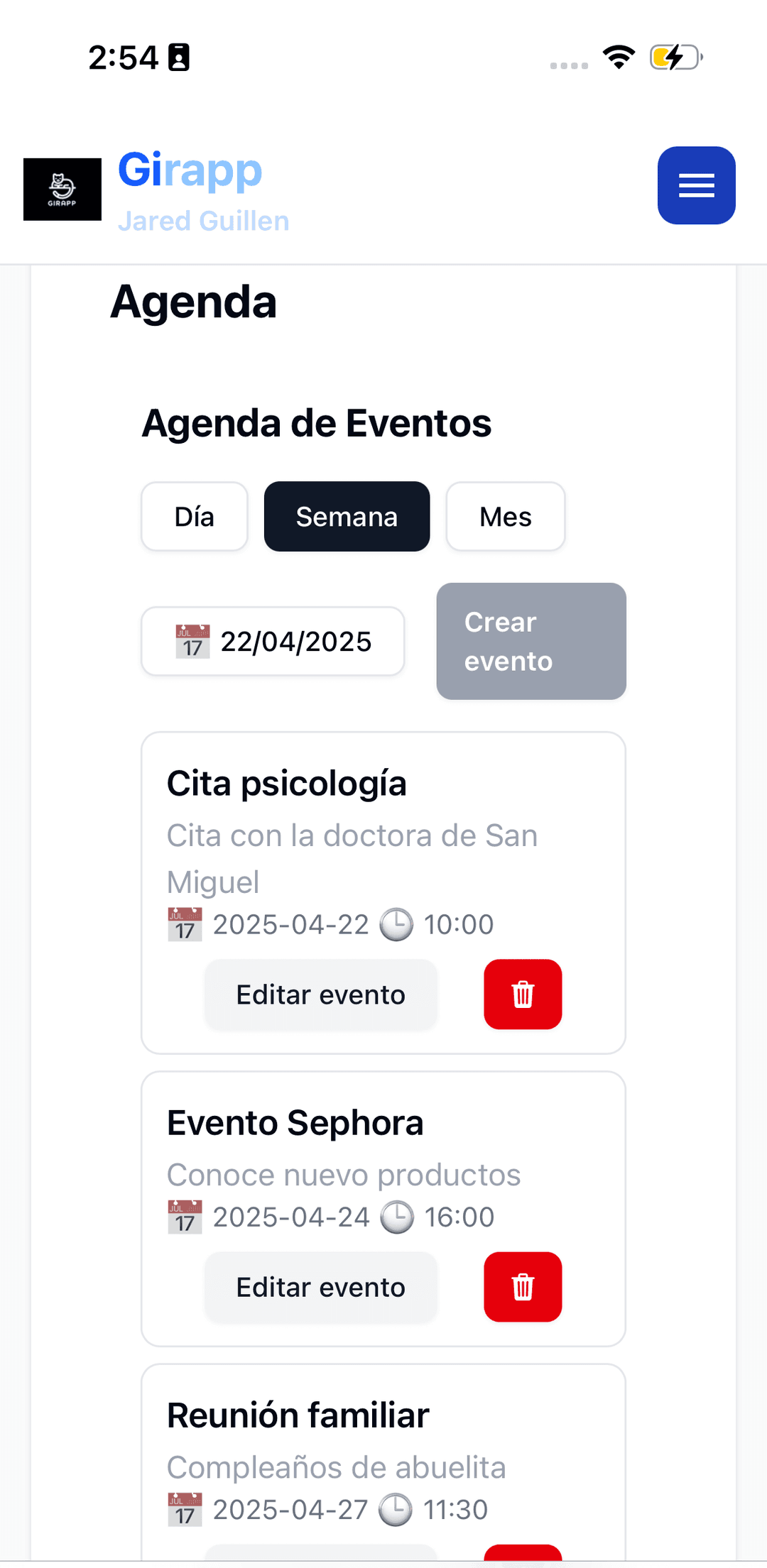The height and width of the screenshot is (1568, 767).
Task: Delete the Evento Sephora event
Action: [x=523, y=1287]
